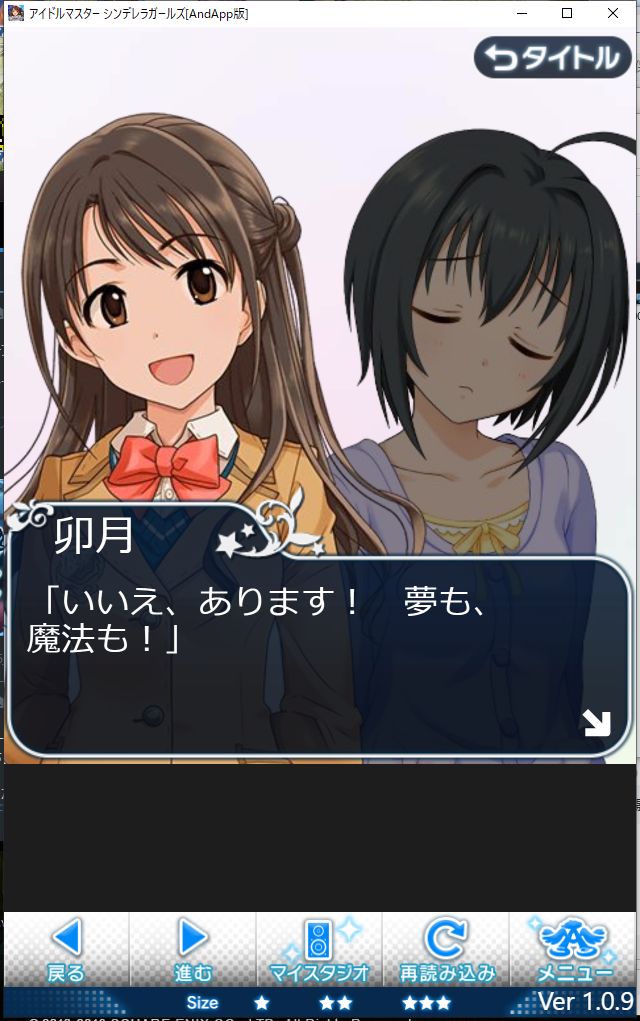This screenshot has height=1021, width=640.
Task: Set window size to one star
Action: [x=261, y=1002]
